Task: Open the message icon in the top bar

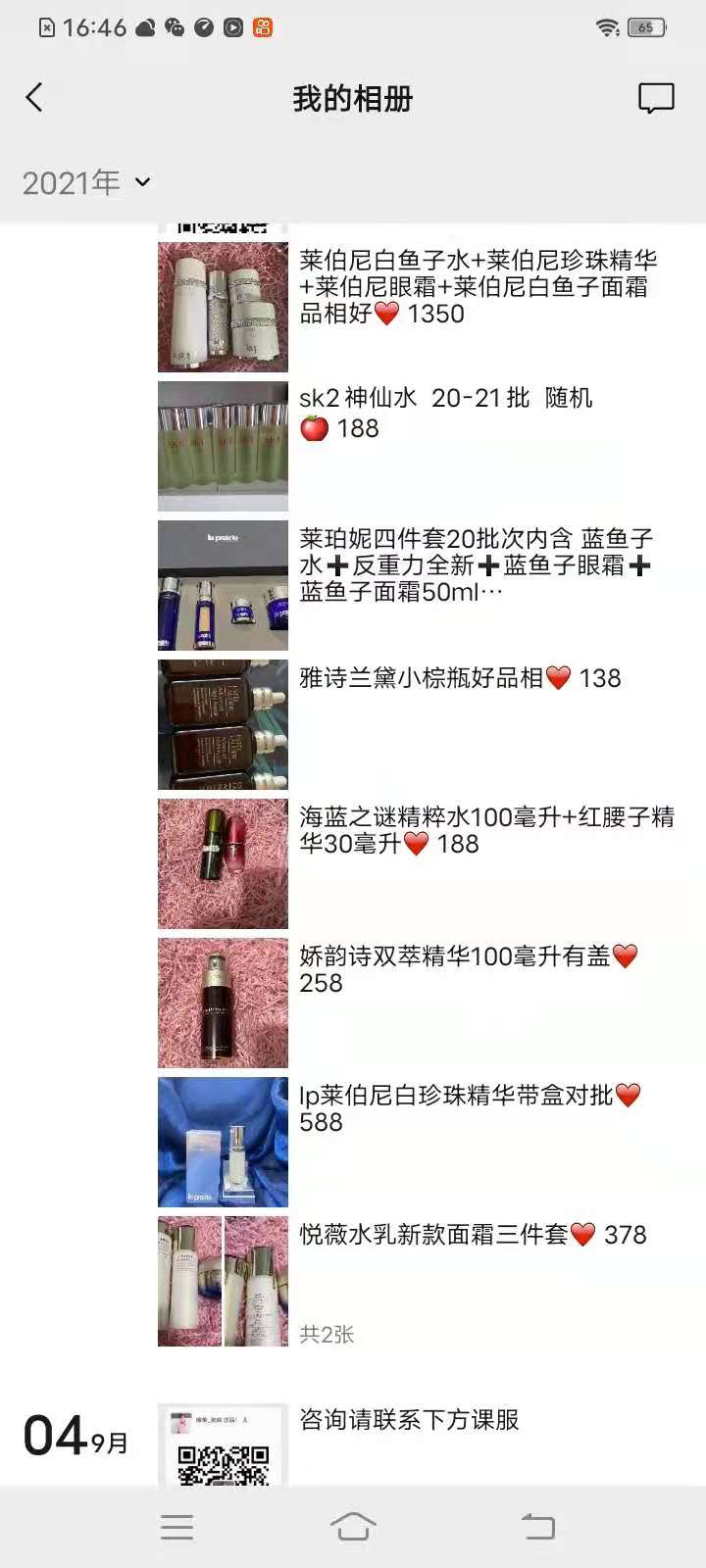Action: (x=655, y=98)
